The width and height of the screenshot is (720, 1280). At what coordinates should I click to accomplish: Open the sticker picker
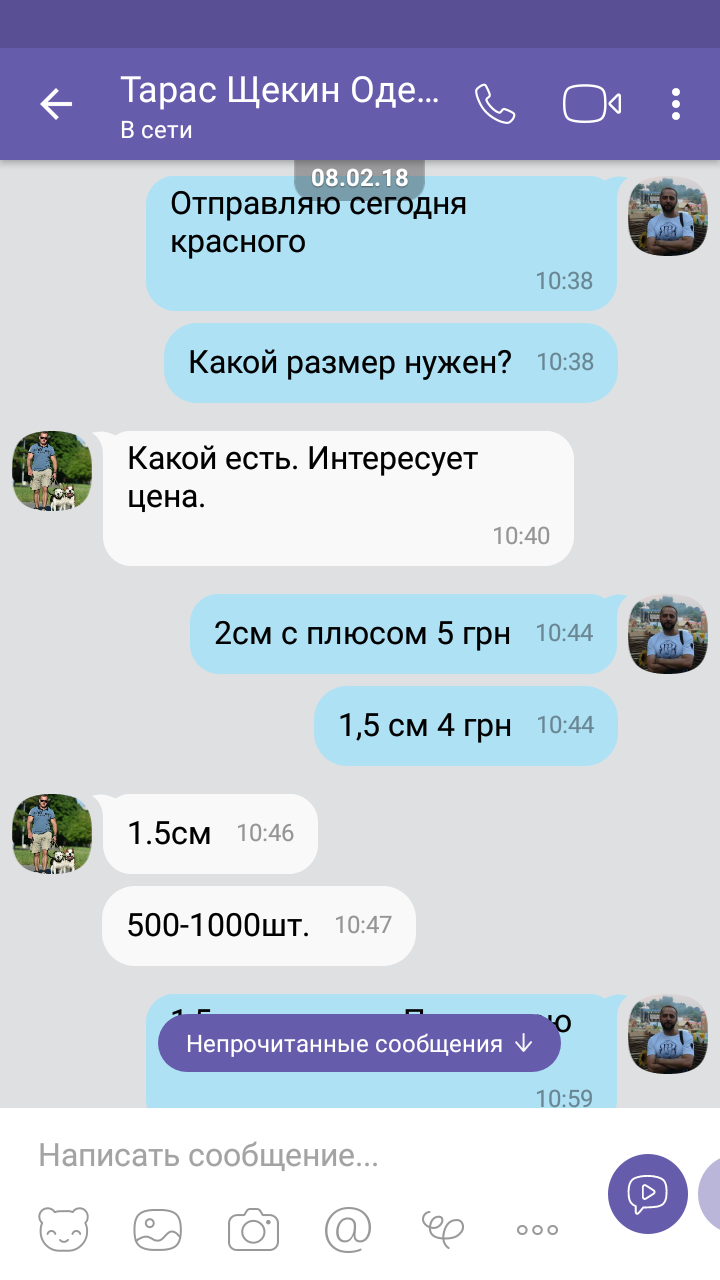pos(64,1229)
